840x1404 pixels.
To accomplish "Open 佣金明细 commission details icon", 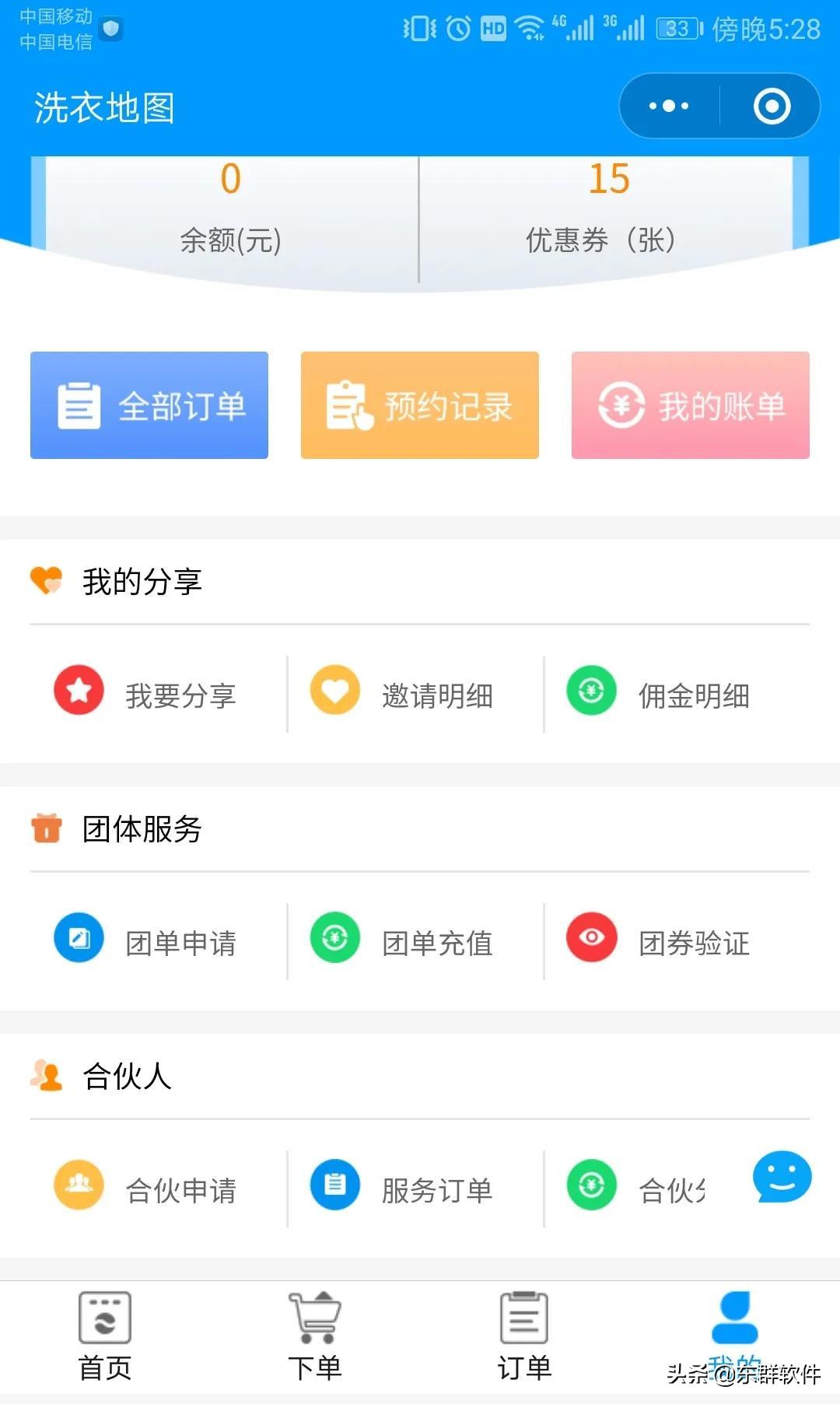I will pos(590,688).
